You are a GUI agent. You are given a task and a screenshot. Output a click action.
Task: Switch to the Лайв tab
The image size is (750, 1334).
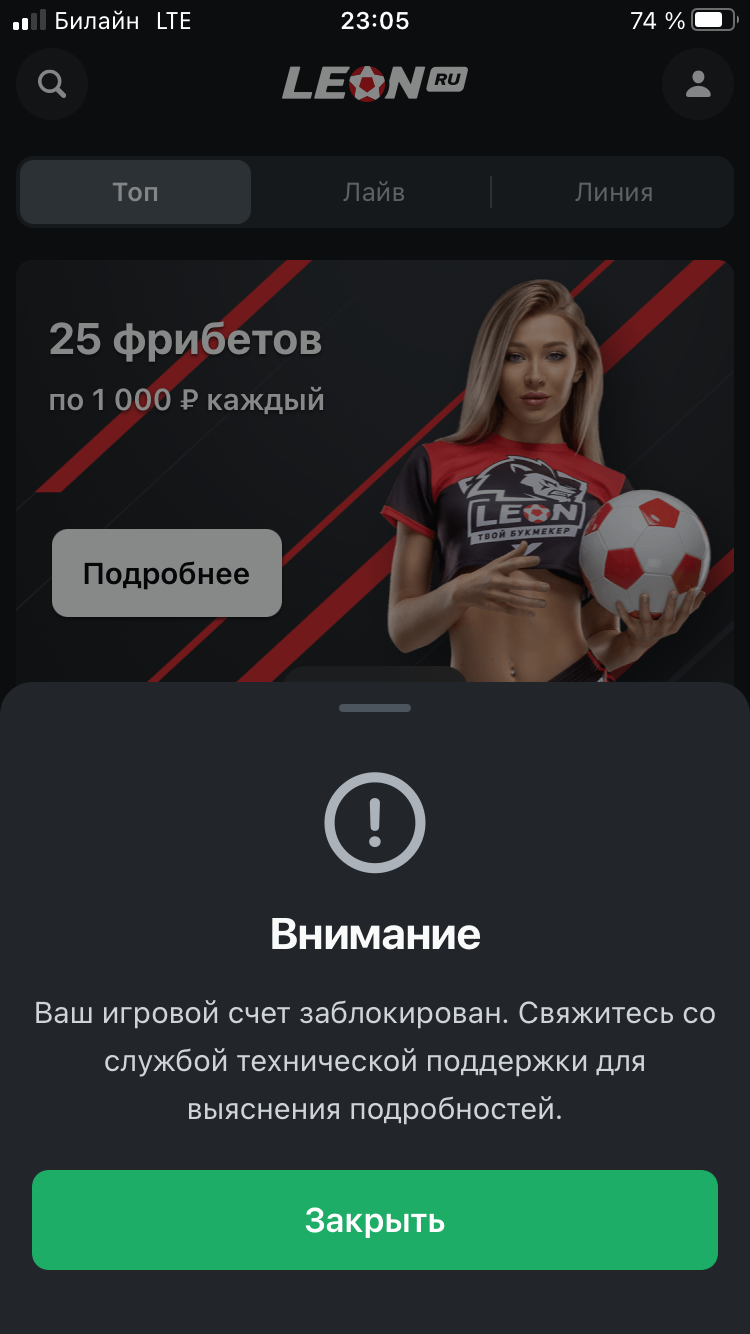pyautogui.click(x=373, y=192)
